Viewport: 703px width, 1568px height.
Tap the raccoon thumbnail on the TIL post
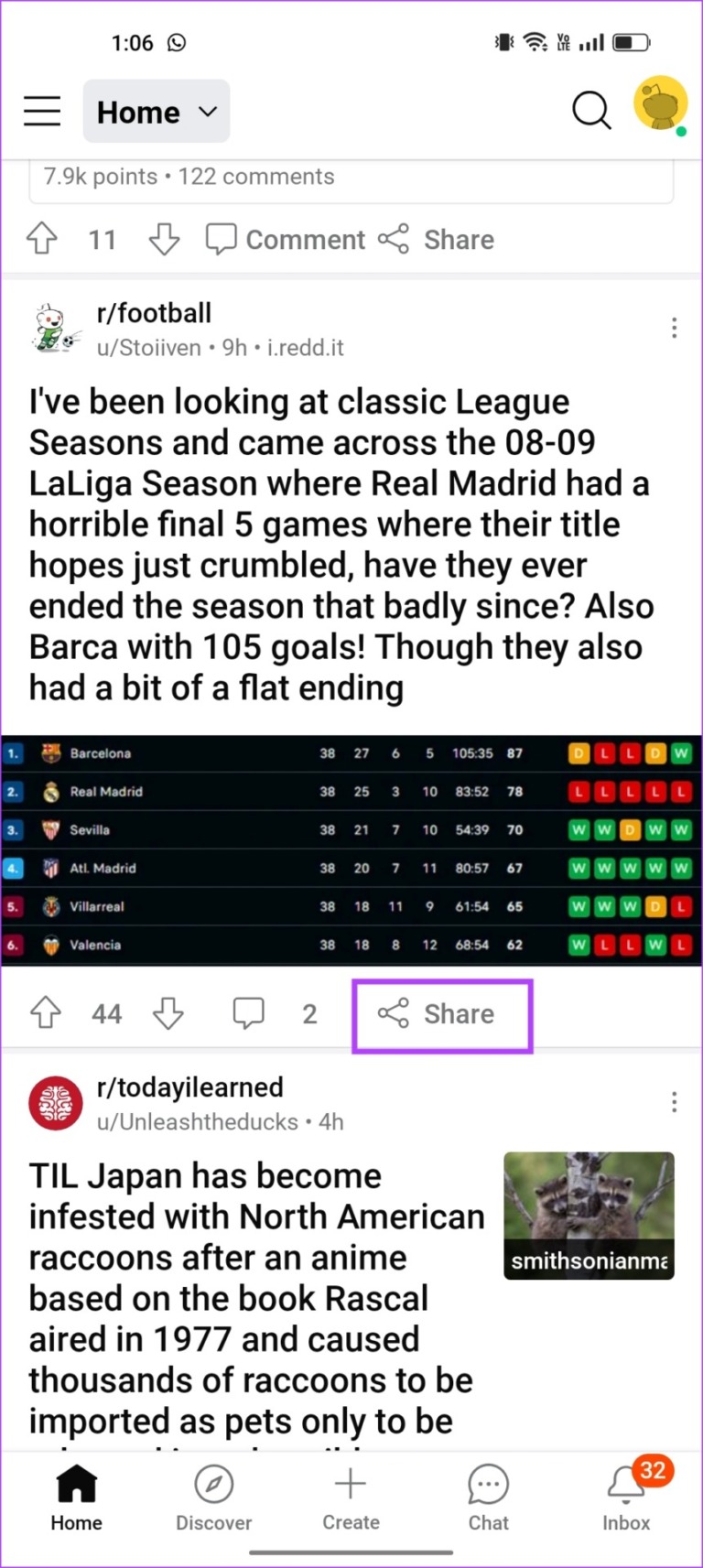click(x=589, y=1216)
